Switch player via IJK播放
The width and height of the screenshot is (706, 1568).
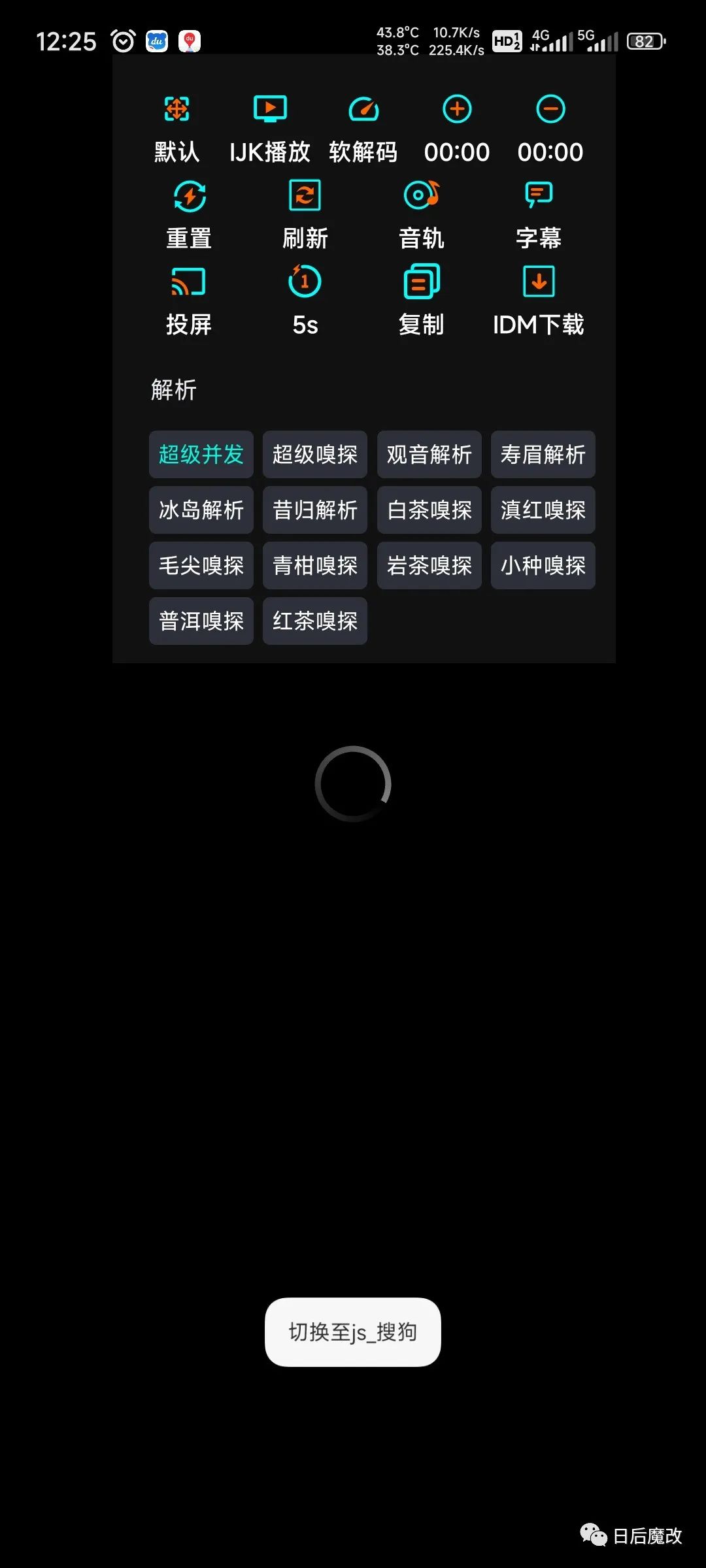270,129
